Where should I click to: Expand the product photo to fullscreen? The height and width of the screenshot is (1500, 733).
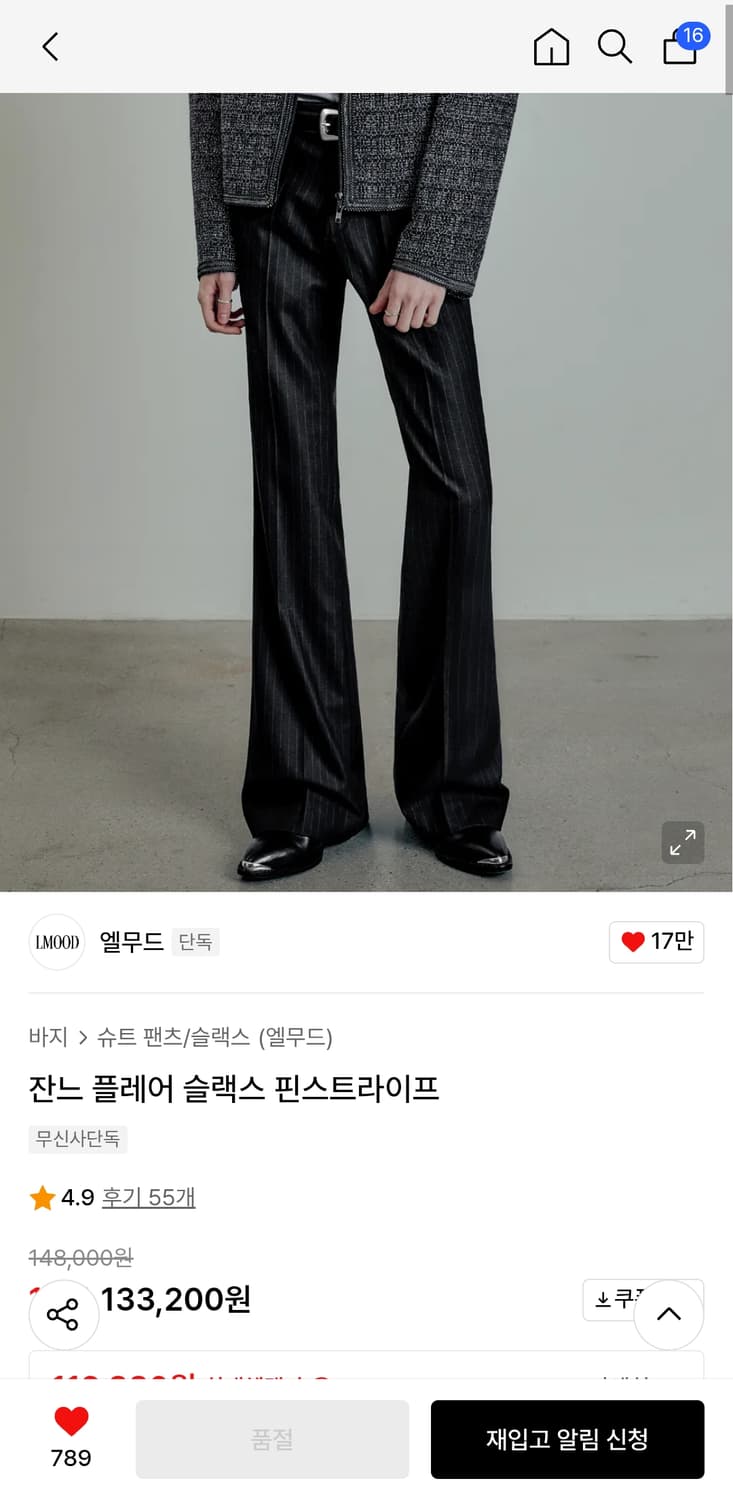pos(683,843)
